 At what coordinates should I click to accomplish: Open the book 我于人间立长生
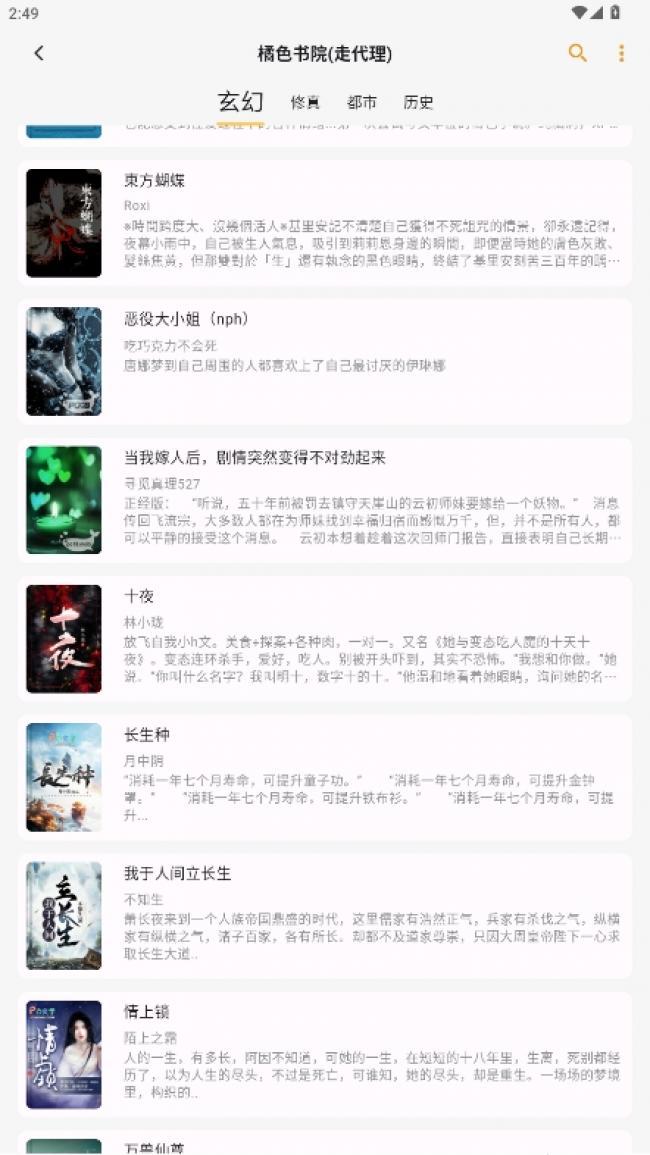[x=324, y=916]
